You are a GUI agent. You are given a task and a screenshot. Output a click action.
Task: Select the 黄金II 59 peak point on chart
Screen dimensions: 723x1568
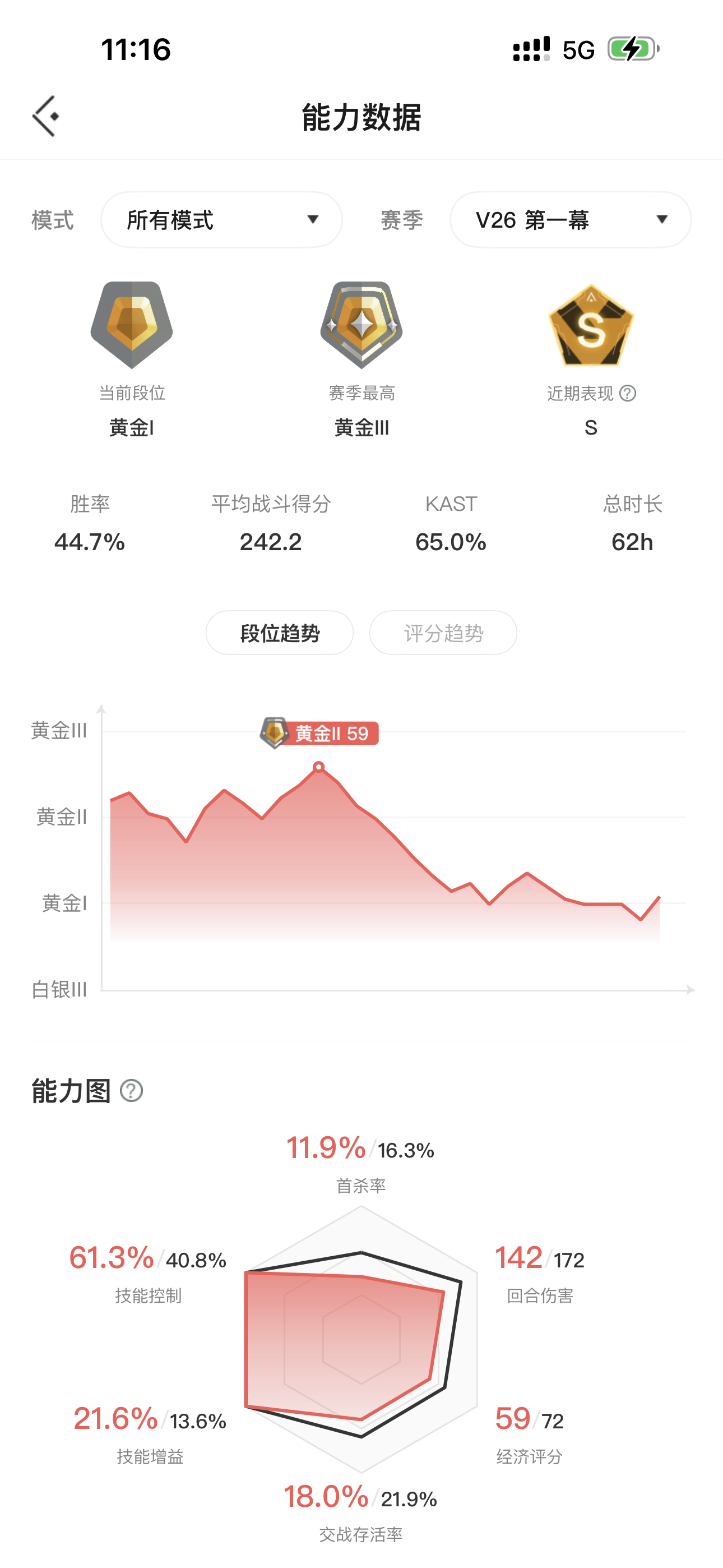click(318, 767)
